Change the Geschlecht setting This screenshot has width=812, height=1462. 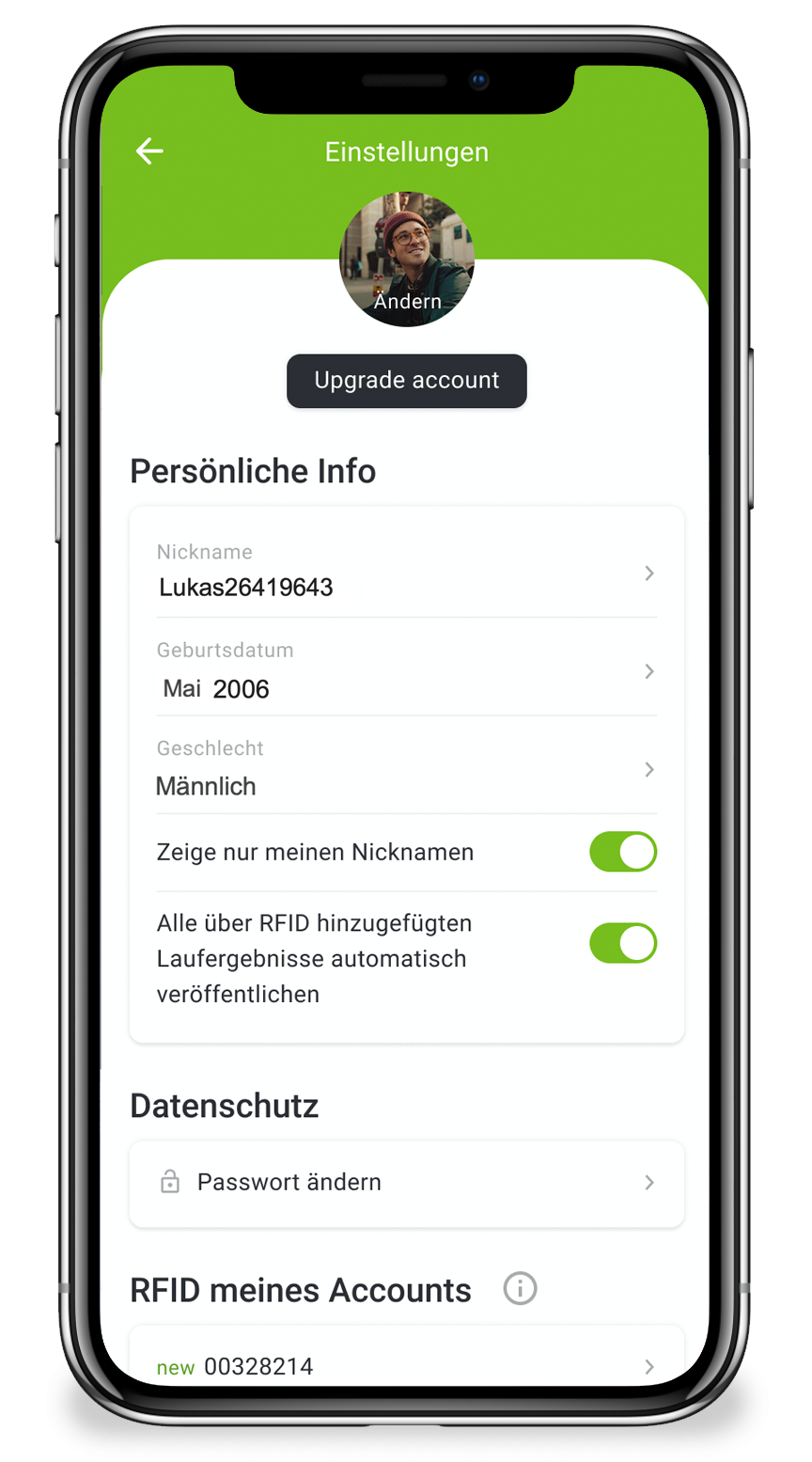[406, 769]
